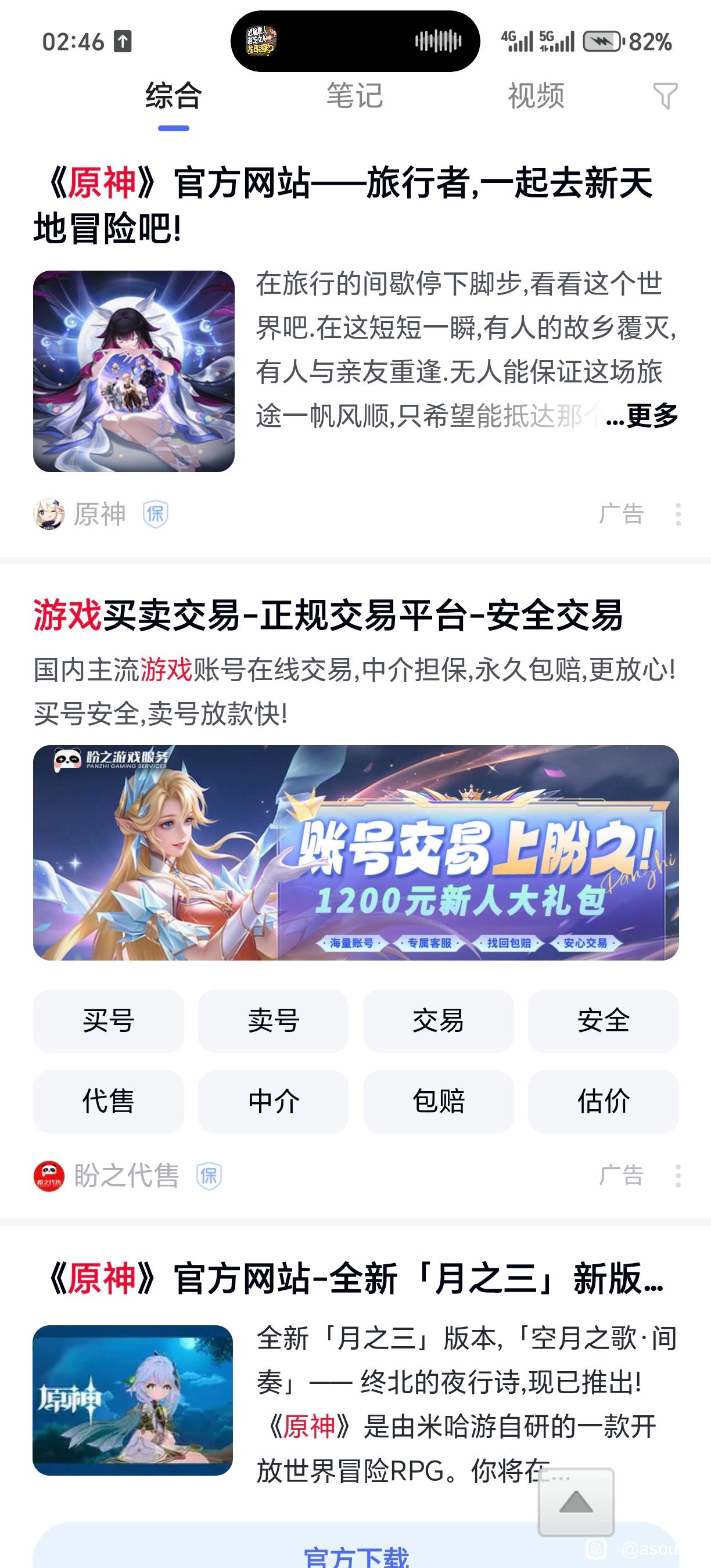Open the 中介 chip
This screenshot has width=711, height=1568.
274,1101
